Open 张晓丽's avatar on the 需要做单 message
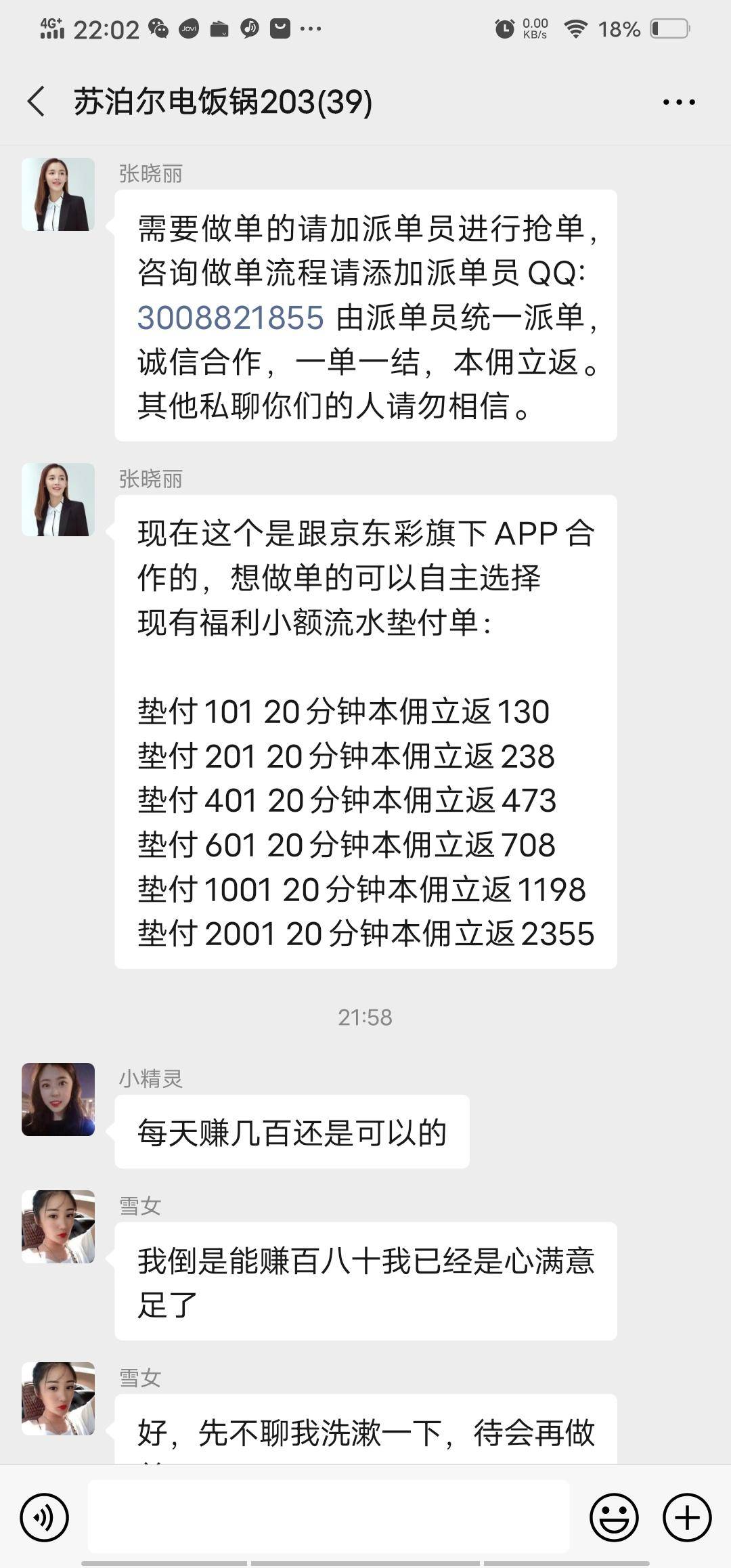 pyautogui.click(x=58, y=194)
